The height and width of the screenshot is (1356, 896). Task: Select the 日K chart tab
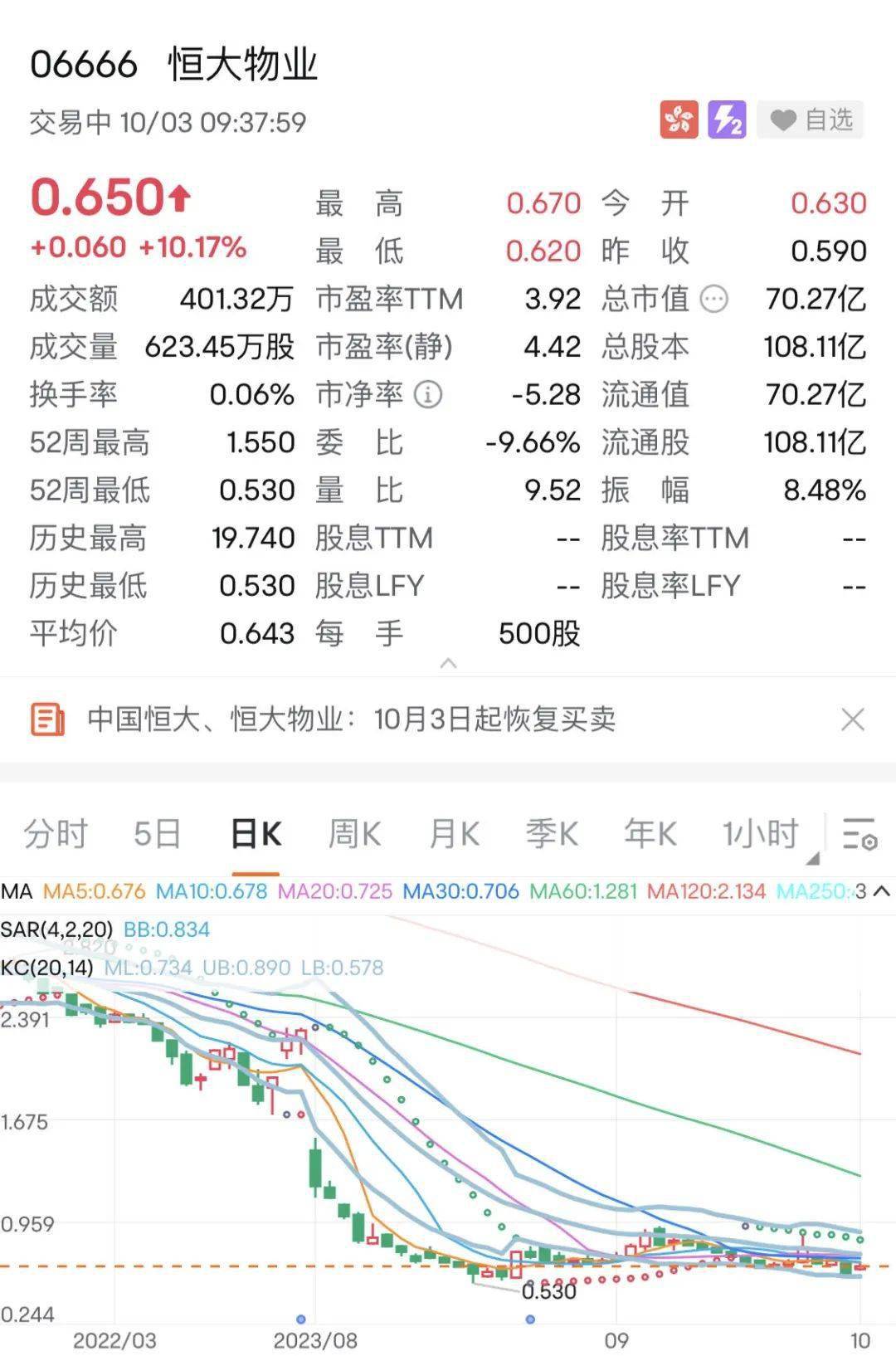(x=256, y=834)
